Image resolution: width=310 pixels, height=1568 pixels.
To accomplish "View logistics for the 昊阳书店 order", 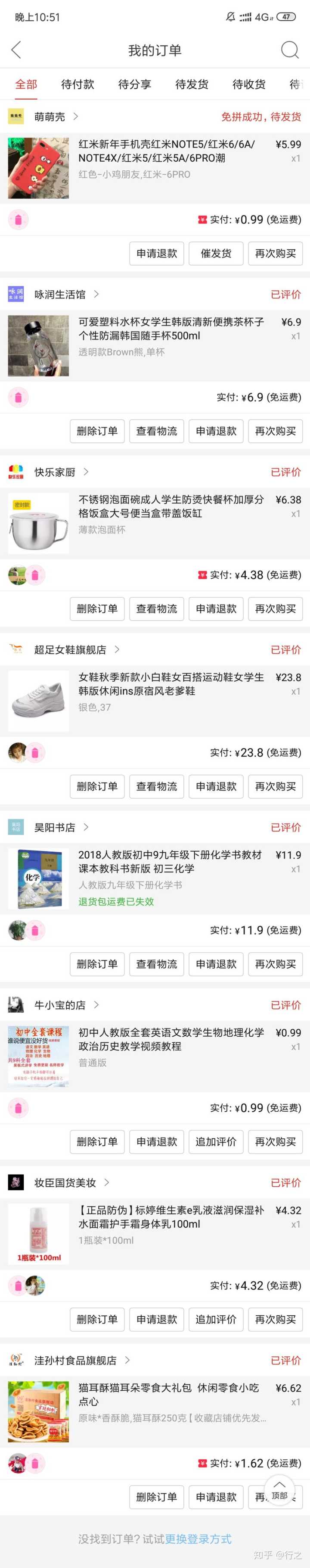I will (x=157, y=964).
